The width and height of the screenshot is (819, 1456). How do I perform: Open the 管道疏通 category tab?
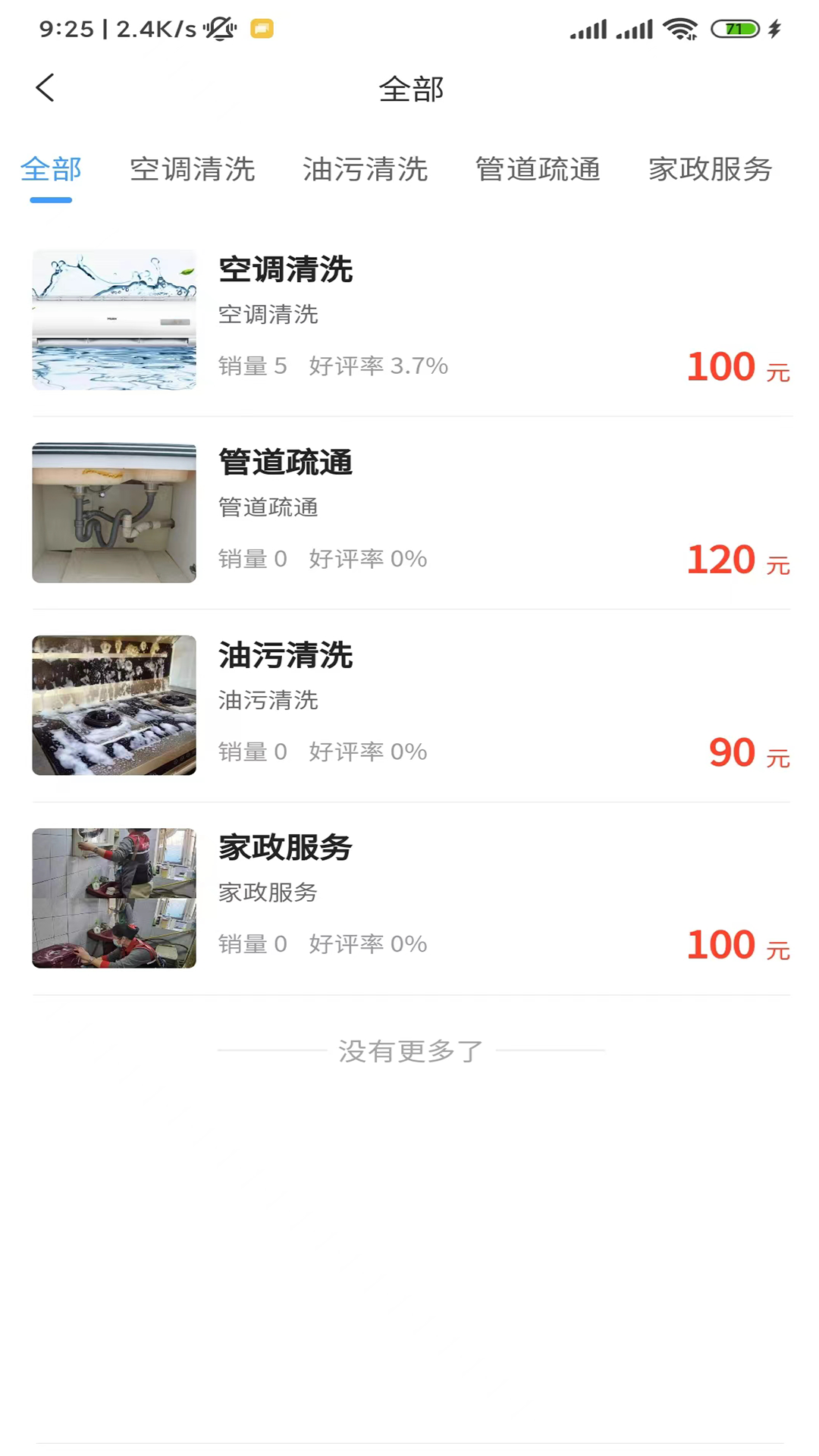[538, 170]
